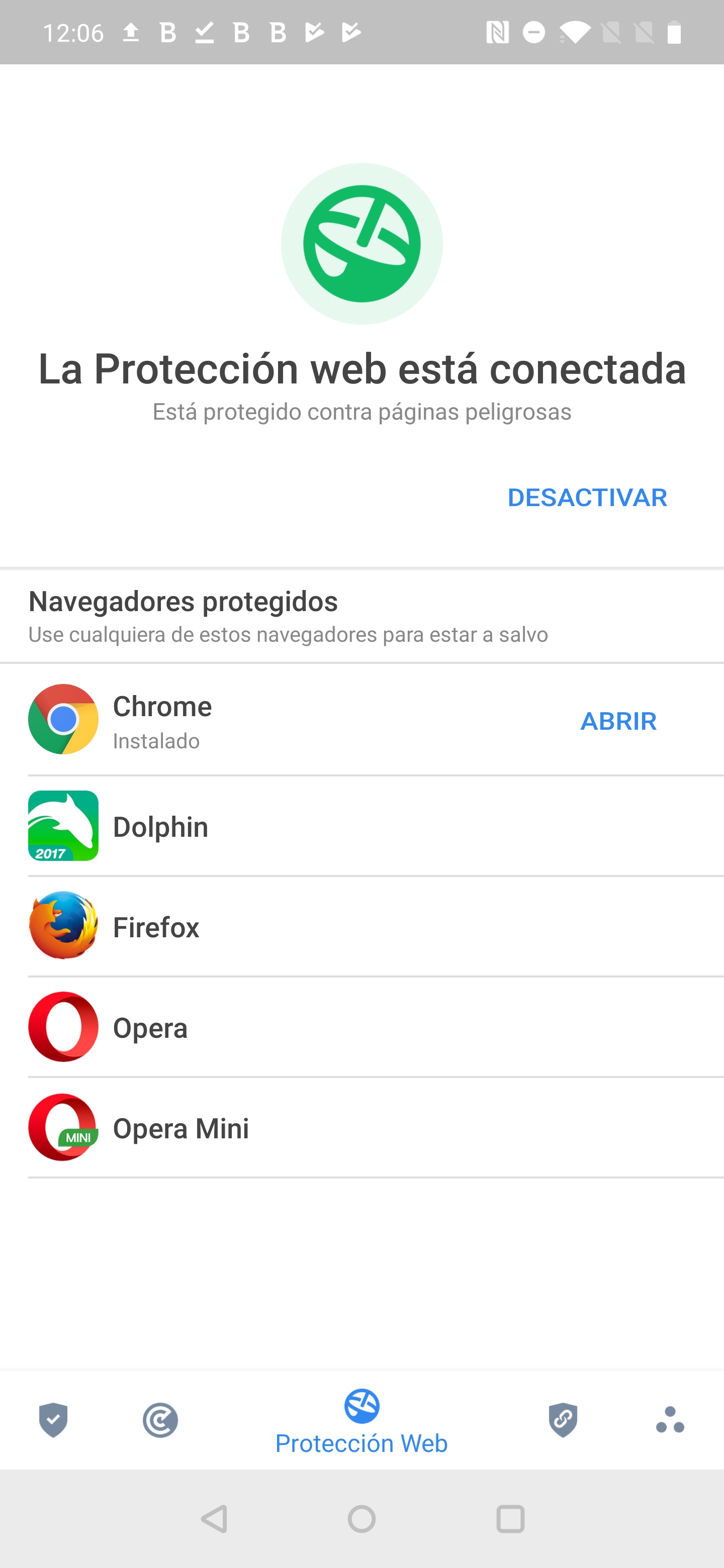Select the Dolphin browser row

point(361,826)
